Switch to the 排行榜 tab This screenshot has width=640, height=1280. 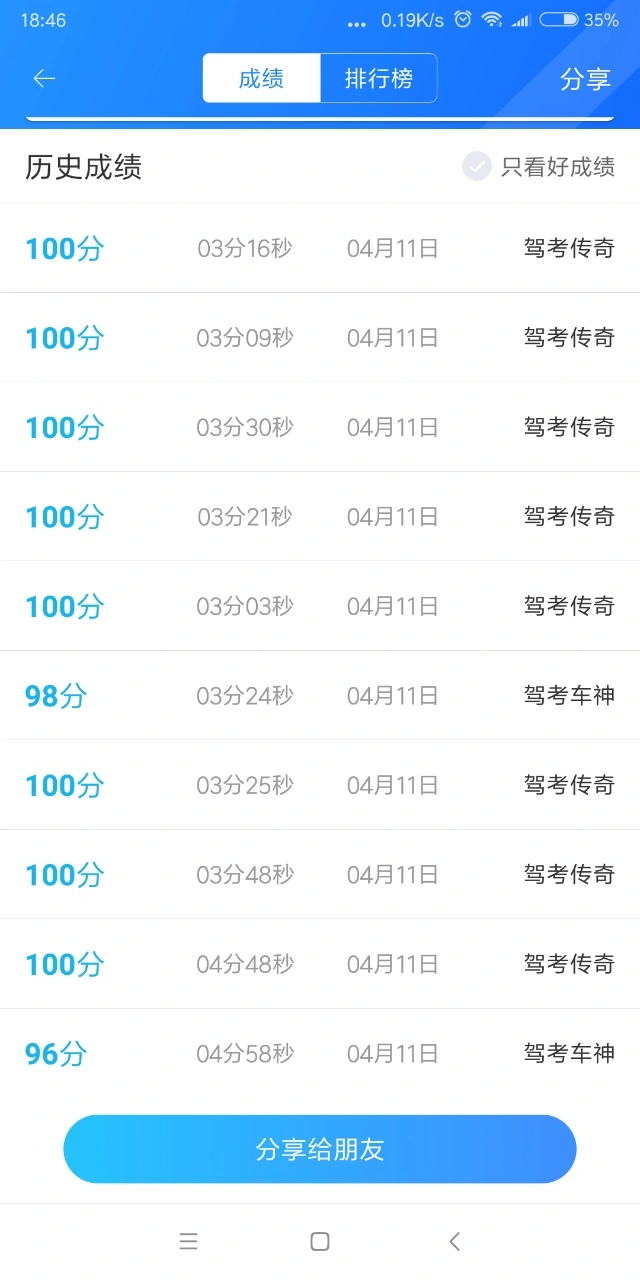(378, 78)
